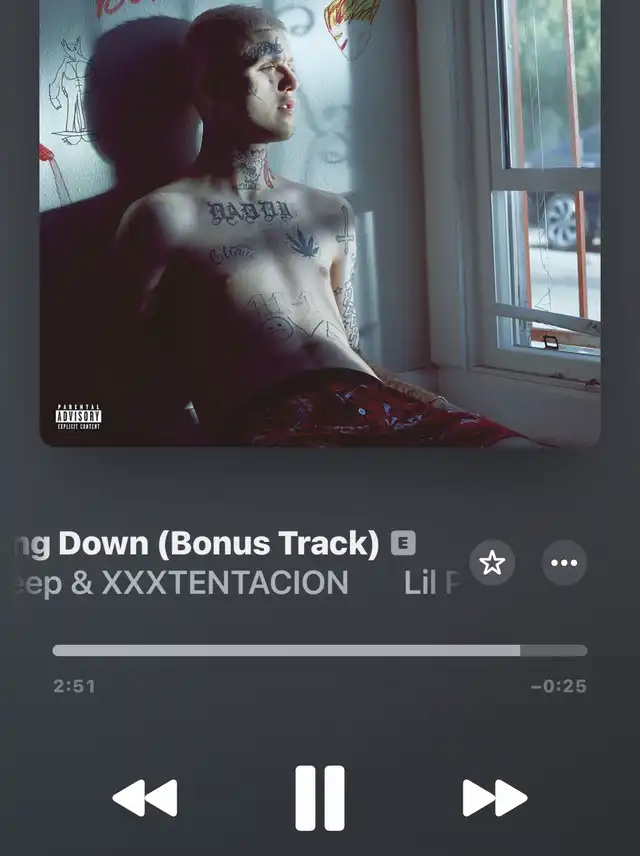Favorite this song with the star
640x856 pixels.
[492, 563]
